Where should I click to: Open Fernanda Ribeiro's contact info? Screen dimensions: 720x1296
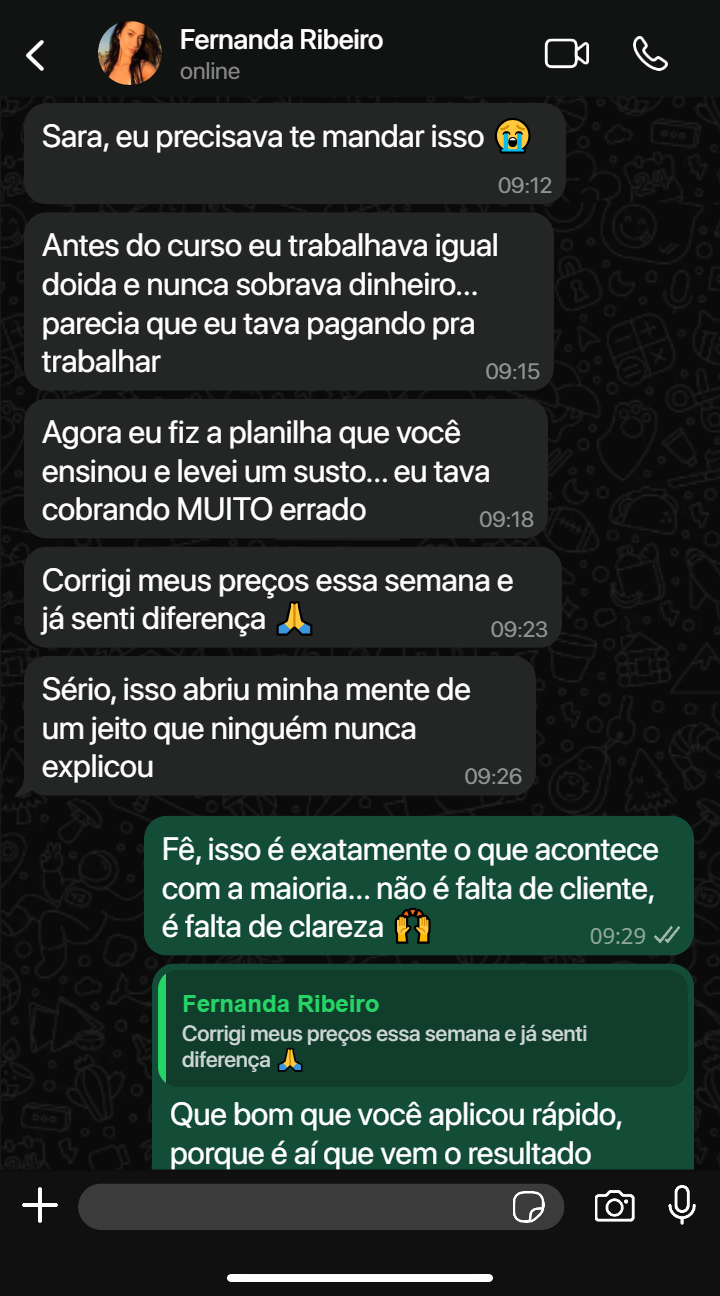[280, 54]
